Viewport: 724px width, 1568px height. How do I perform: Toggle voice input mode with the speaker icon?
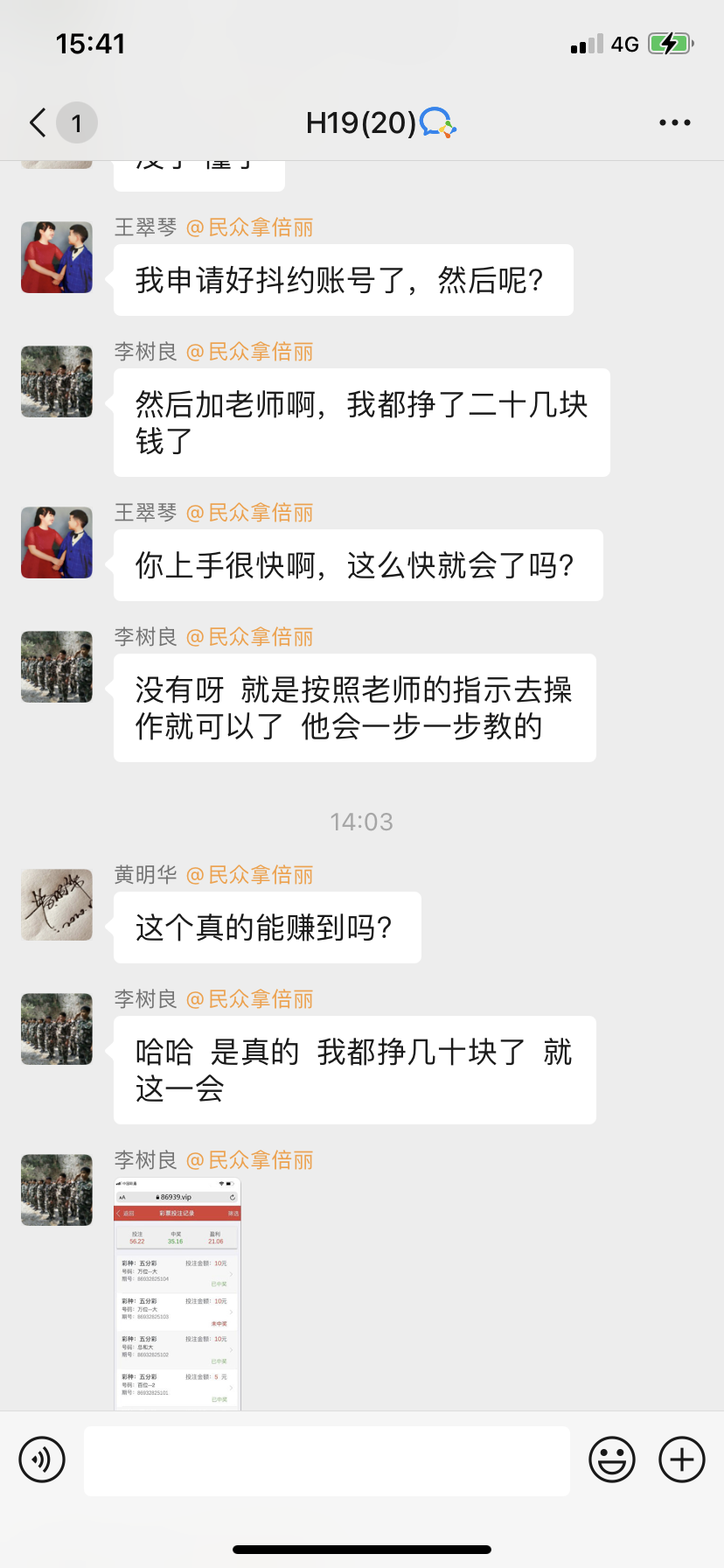[43, 1459]
